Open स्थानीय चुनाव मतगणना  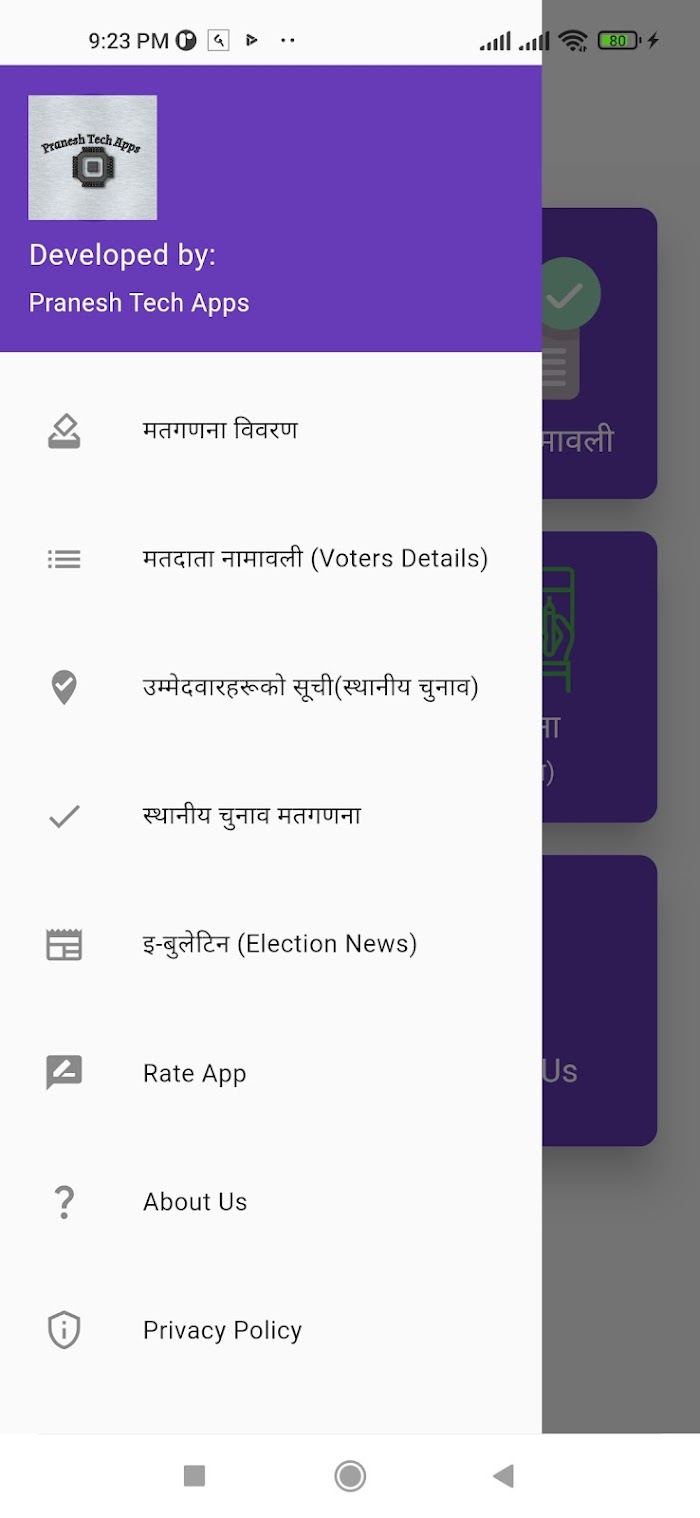pos(271,816)
